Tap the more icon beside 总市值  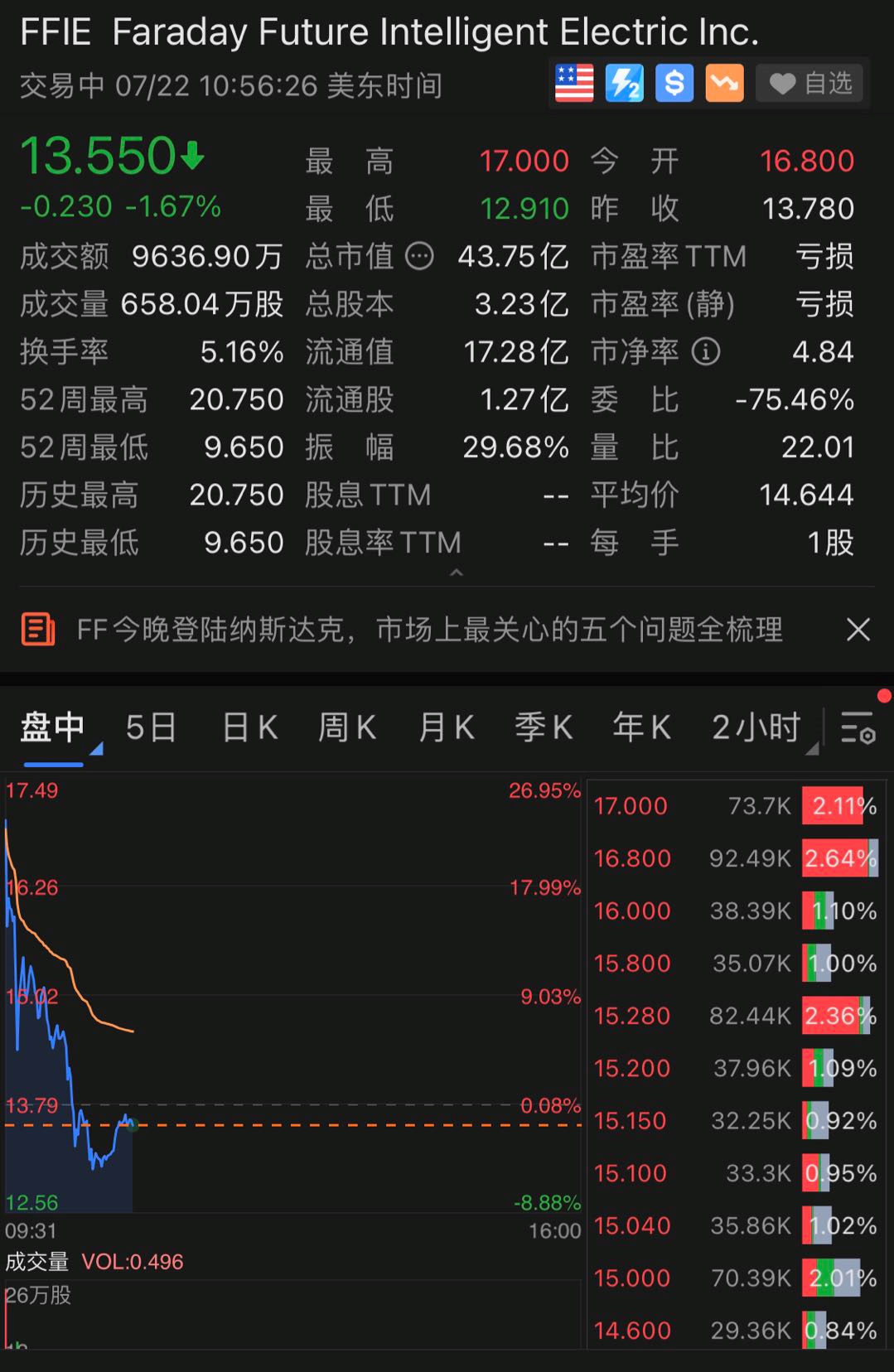419,257
